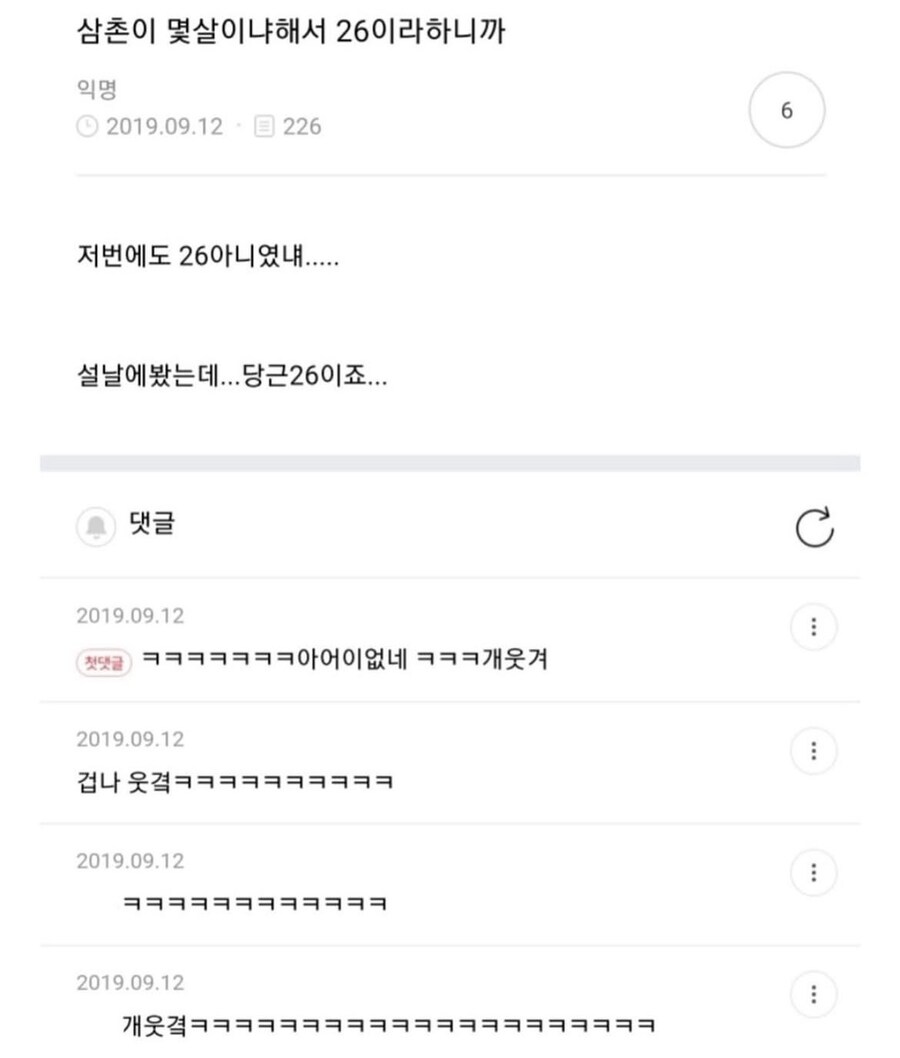Click the notification bell icon beside 댓글

click(95, 525)
